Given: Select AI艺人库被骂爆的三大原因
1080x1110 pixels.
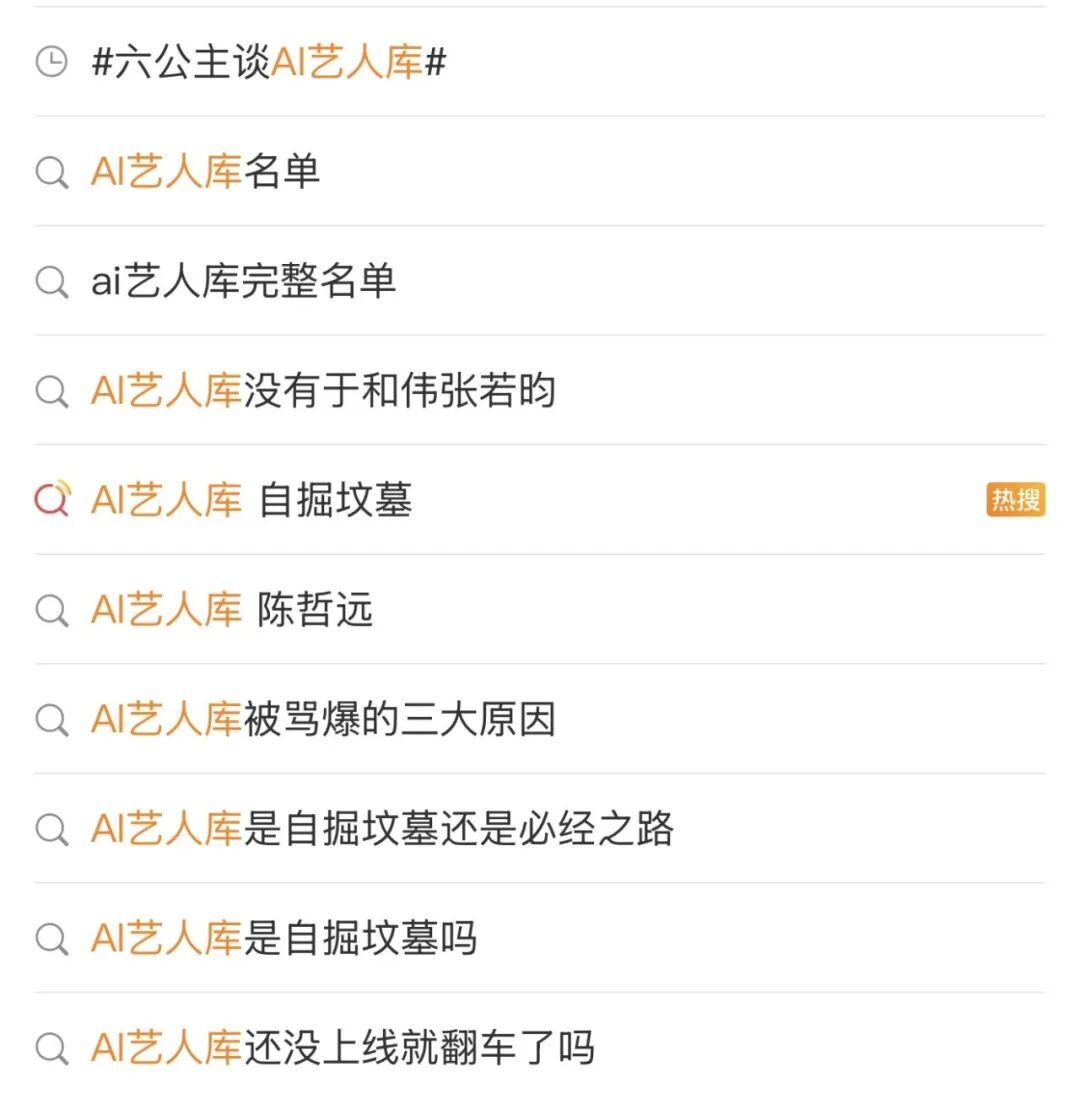Looking at the screenshot, I should pyautogui.click(x=322, y=719).
